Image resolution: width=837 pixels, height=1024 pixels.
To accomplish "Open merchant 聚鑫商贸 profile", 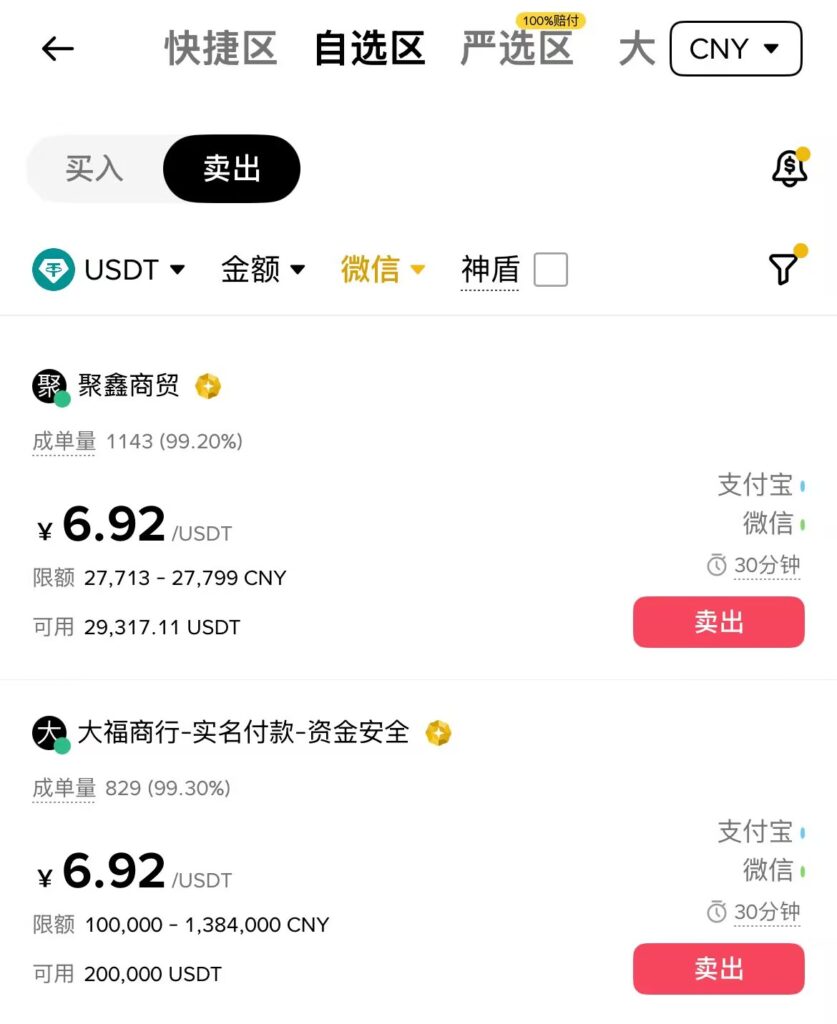I will (x=128, y=386).
